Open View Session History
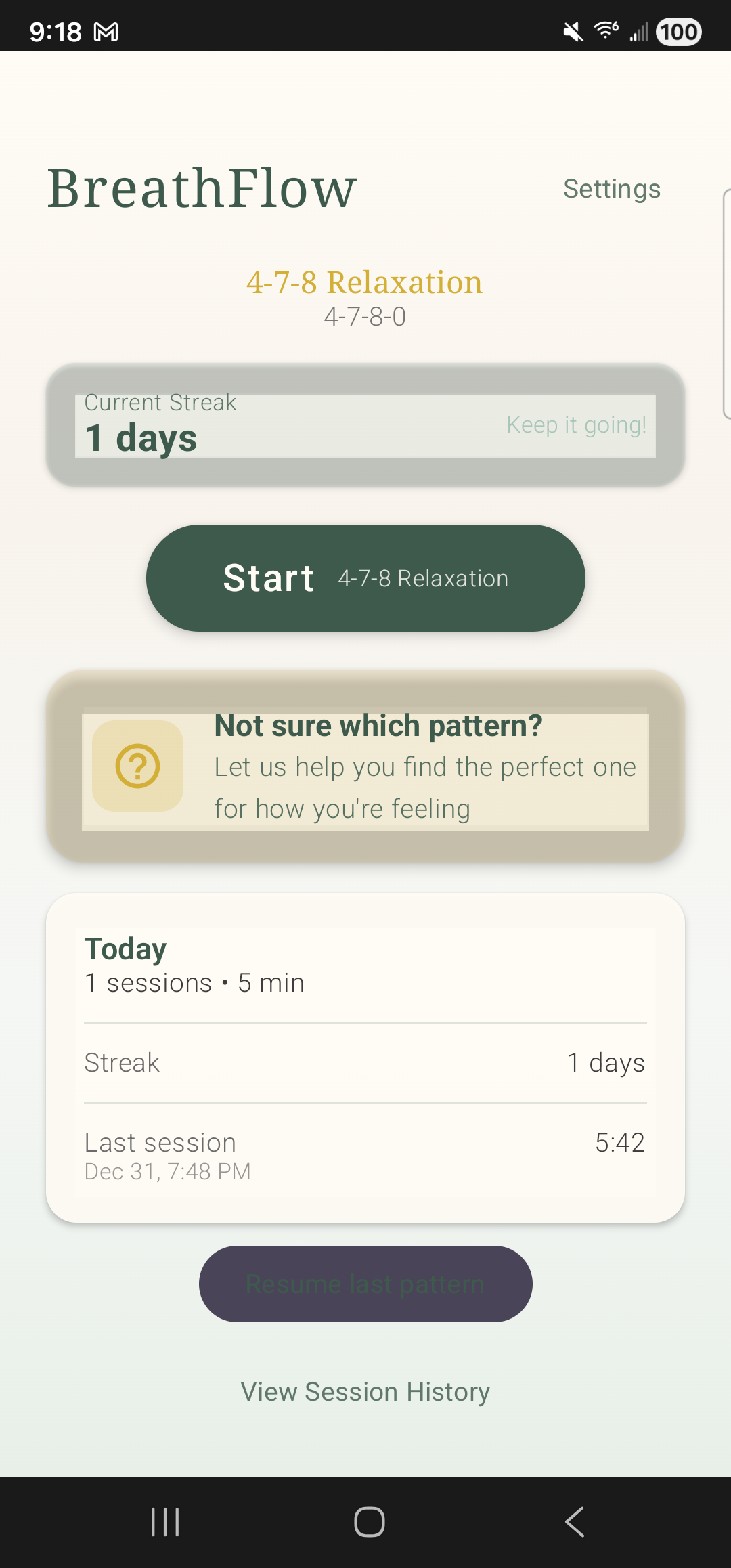731x1568 pixels. [x=365, y=1391]
